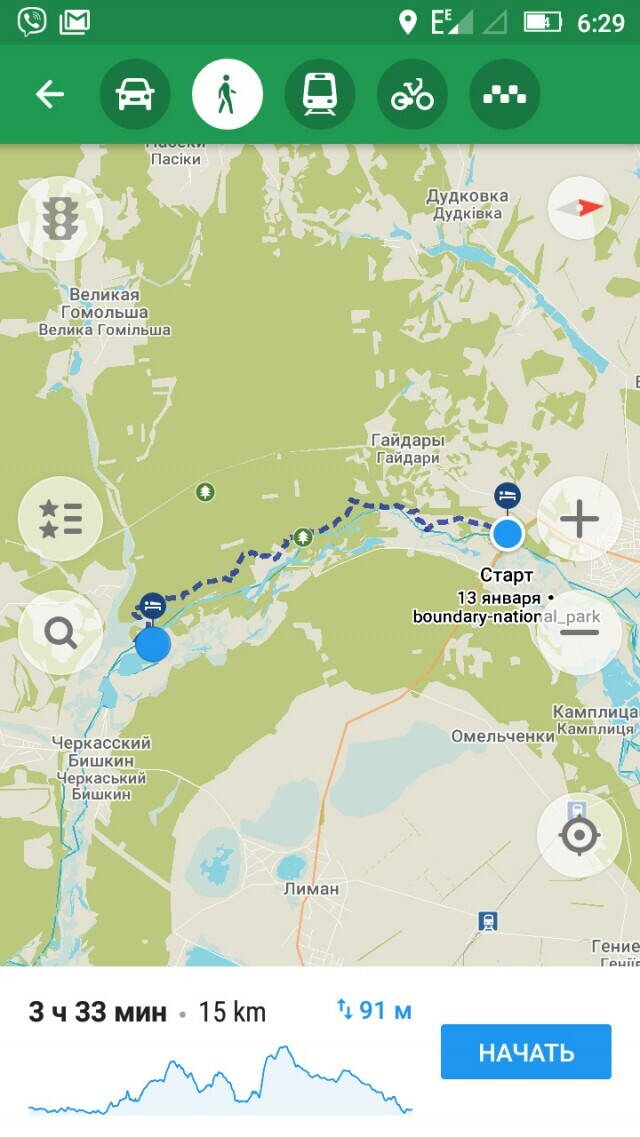Switch to car routing mode
Image resolution: width=640 pixels, height=1137 pixels.
[x=135, y=95]
